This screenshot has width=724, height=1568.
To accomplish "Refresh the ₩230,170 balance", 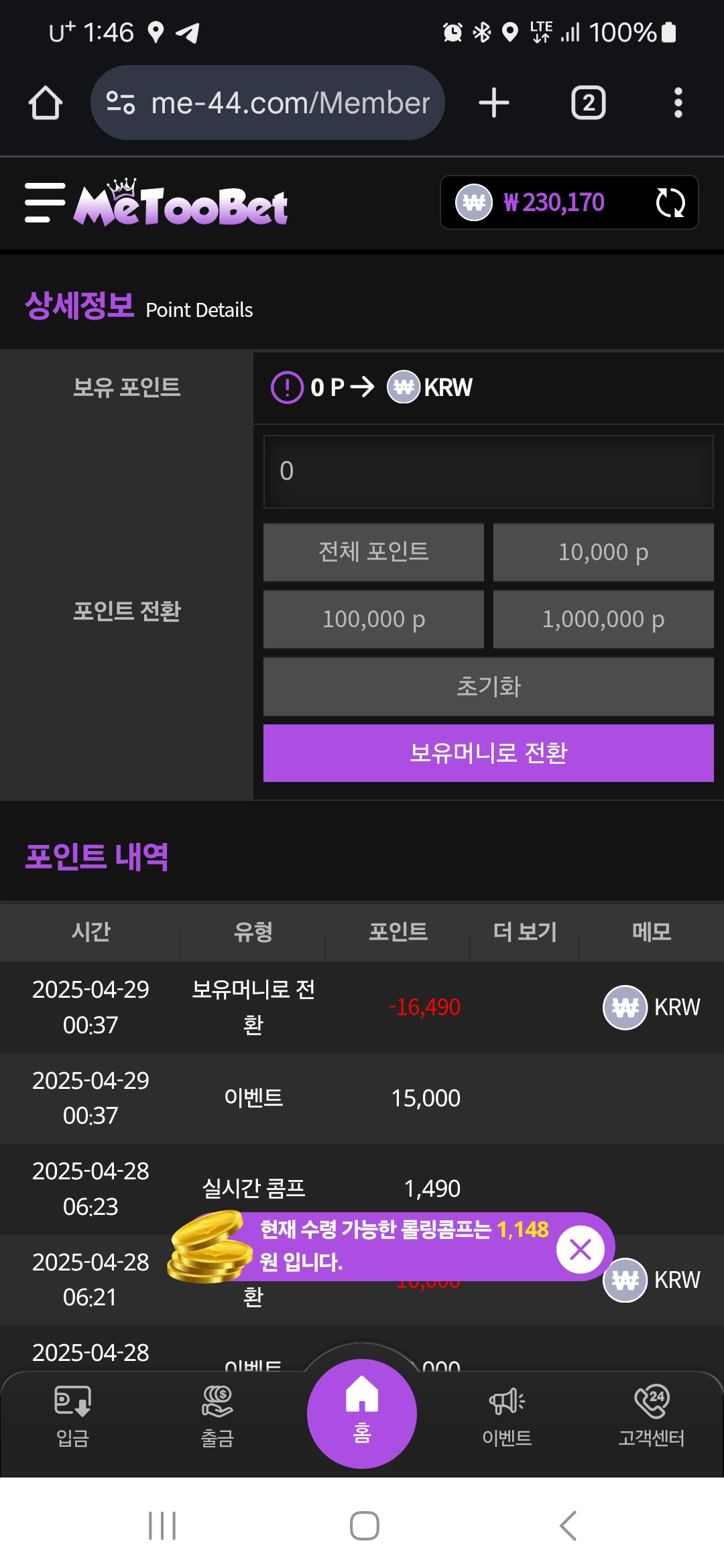I will (670, 202).
